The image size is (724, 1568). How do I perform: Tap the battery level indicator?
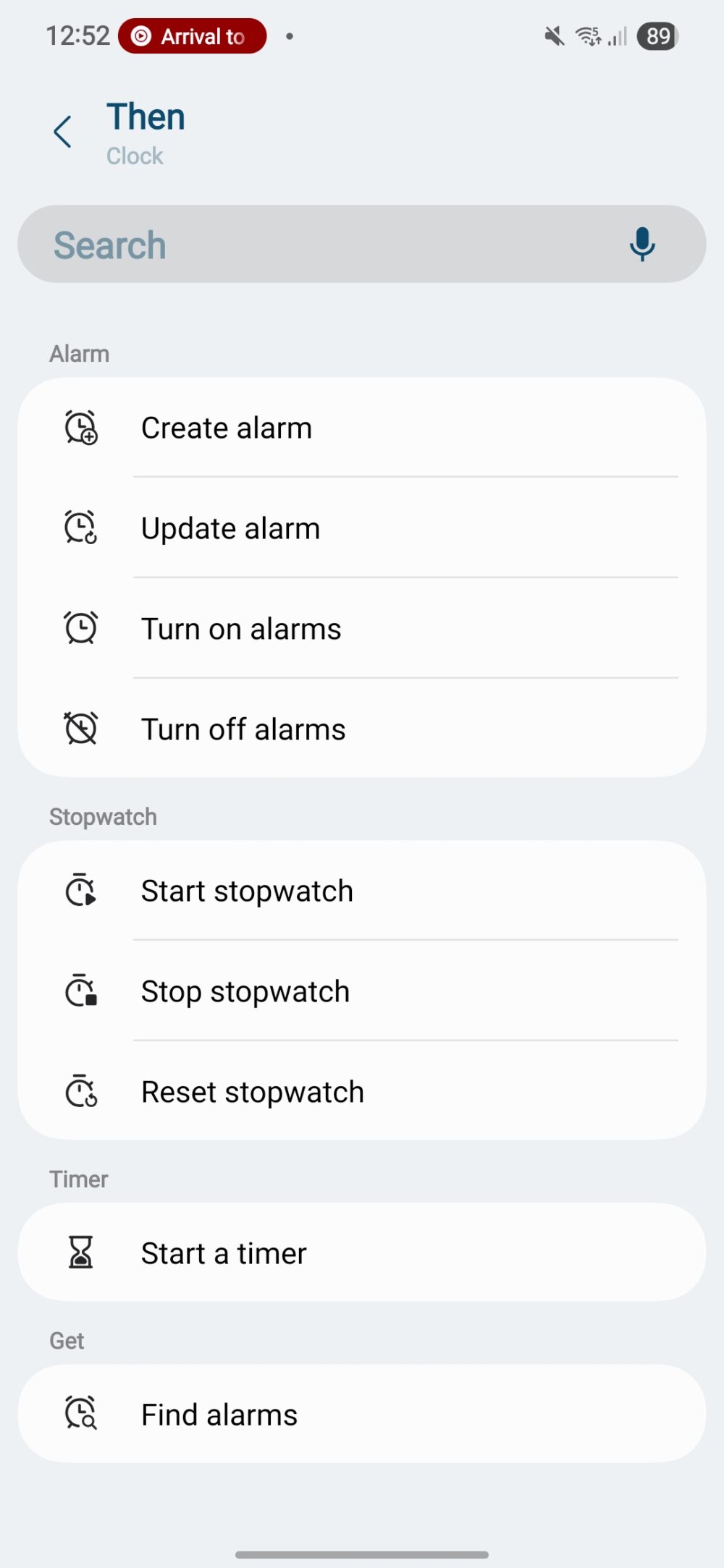tap(657, 35)
